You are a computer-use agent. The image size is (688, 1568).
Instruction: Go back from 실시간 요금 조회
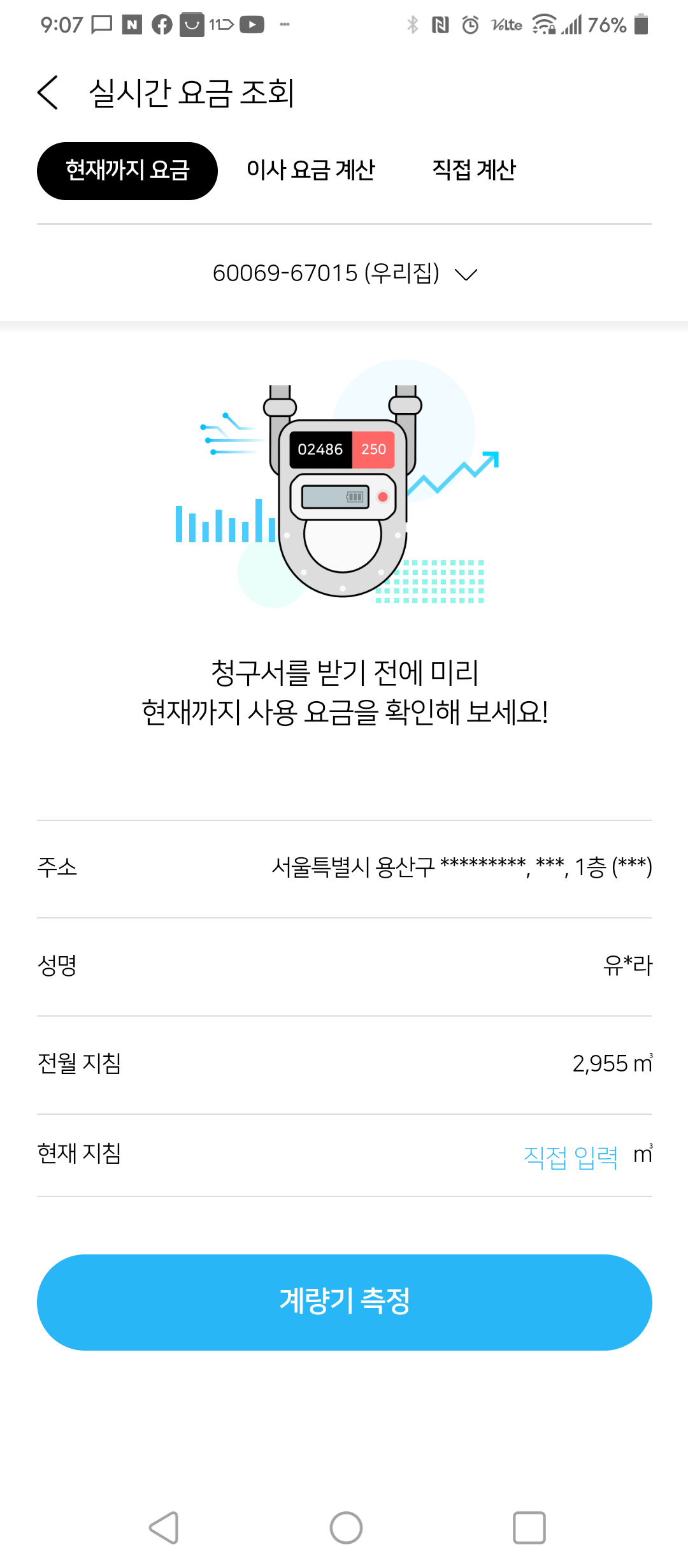pos(48,93)
